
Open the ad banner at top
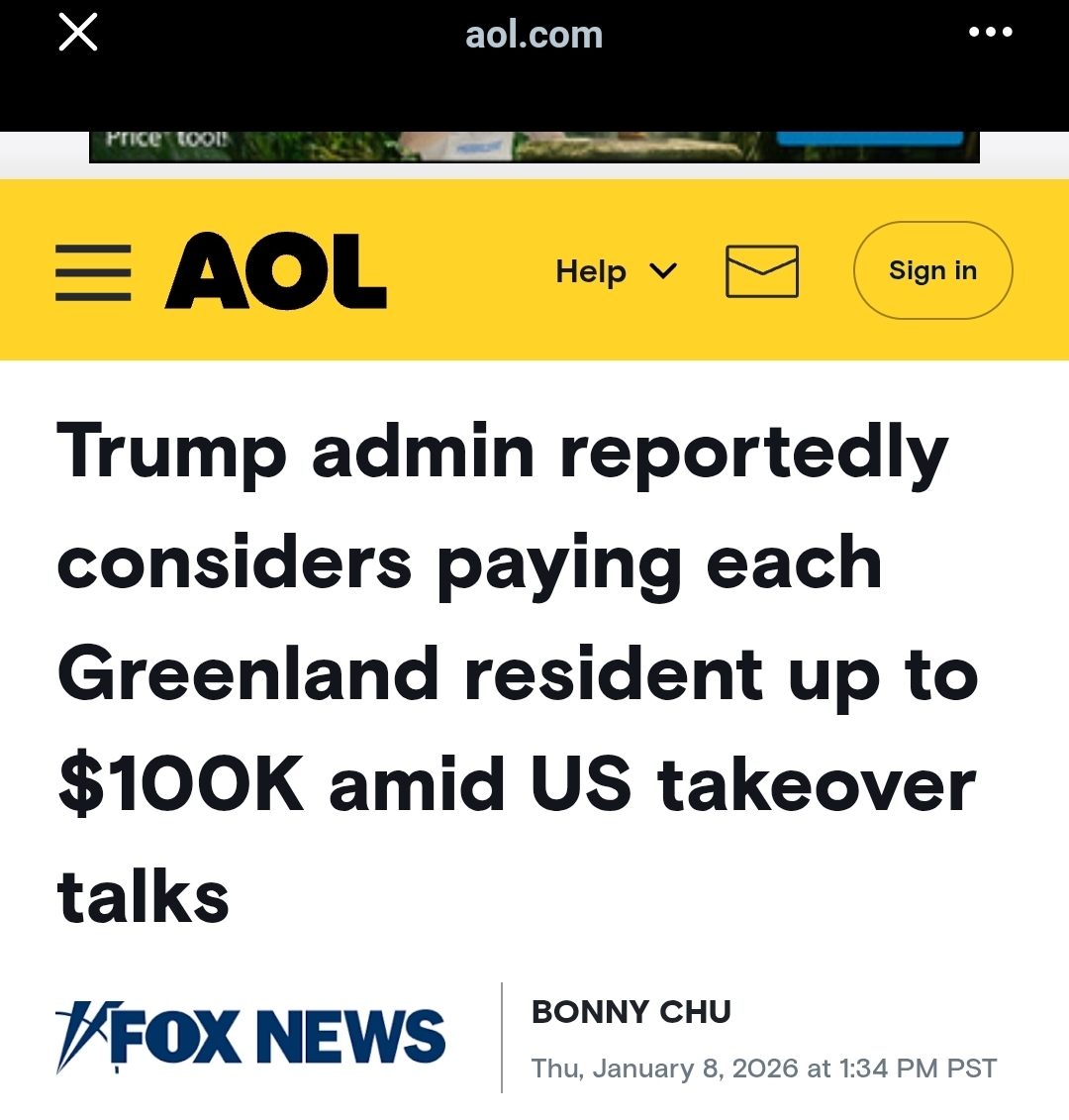click(534, 146)
